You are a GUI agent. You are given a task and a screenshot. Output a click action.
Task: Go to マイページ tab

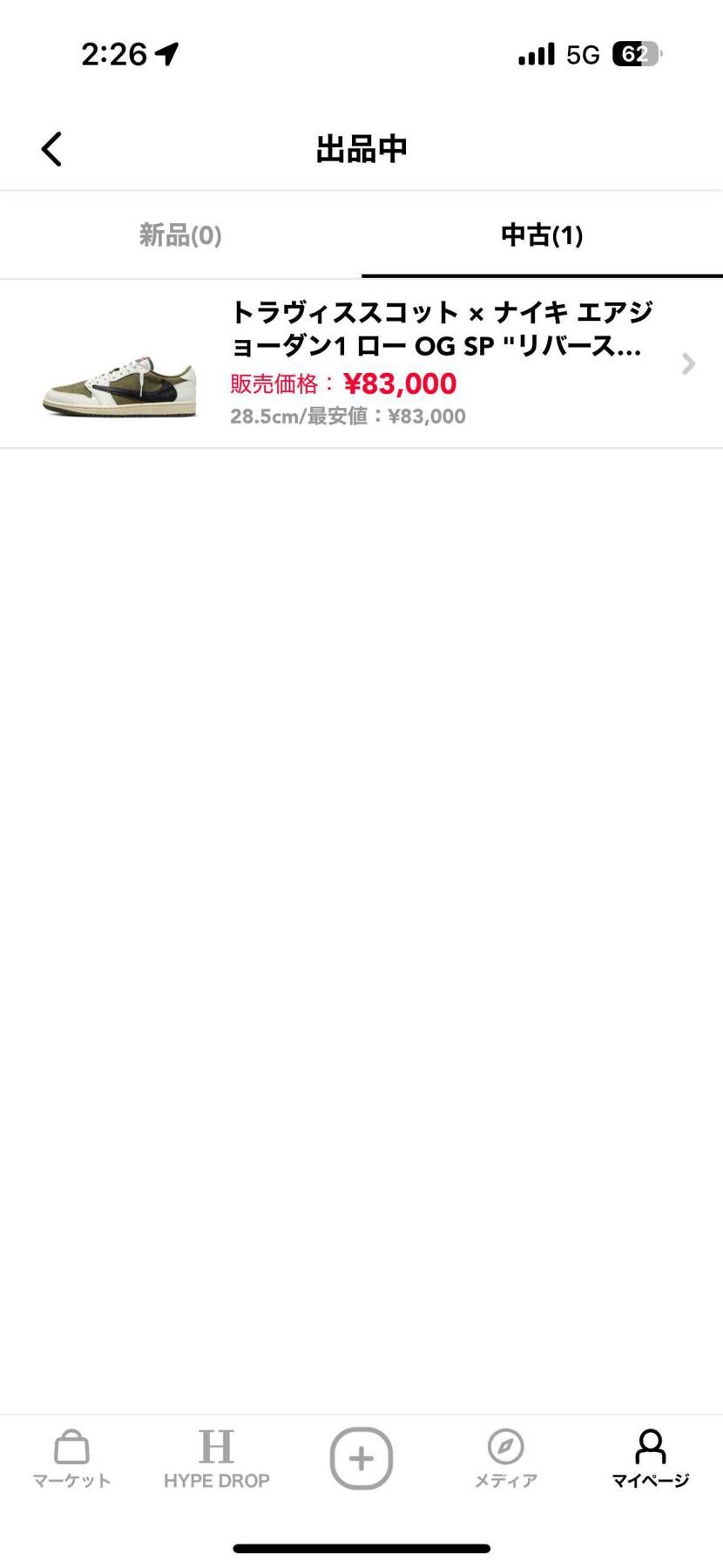pyautogui.click(x=650, y=1458)
